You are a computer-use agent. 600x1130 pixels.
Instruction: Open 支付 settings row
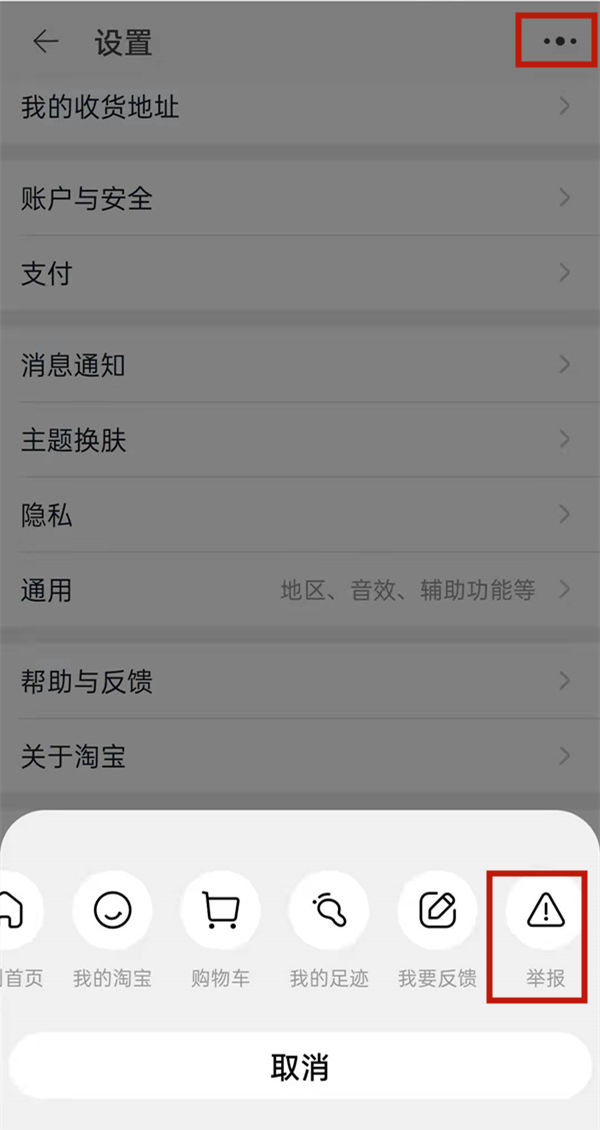click(300, 273)
